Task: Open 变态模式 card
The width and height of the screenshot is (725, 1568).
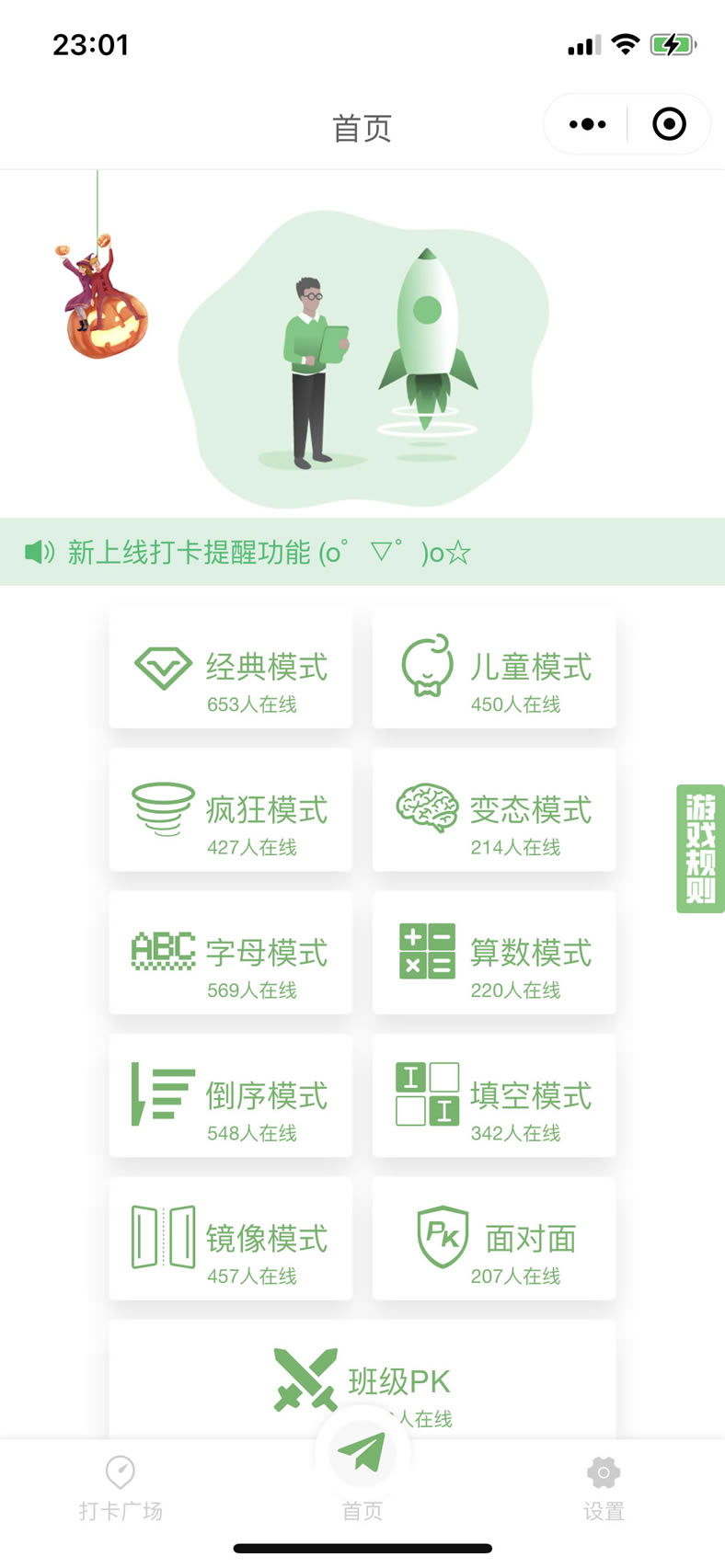Action: [x=494, y=810]
